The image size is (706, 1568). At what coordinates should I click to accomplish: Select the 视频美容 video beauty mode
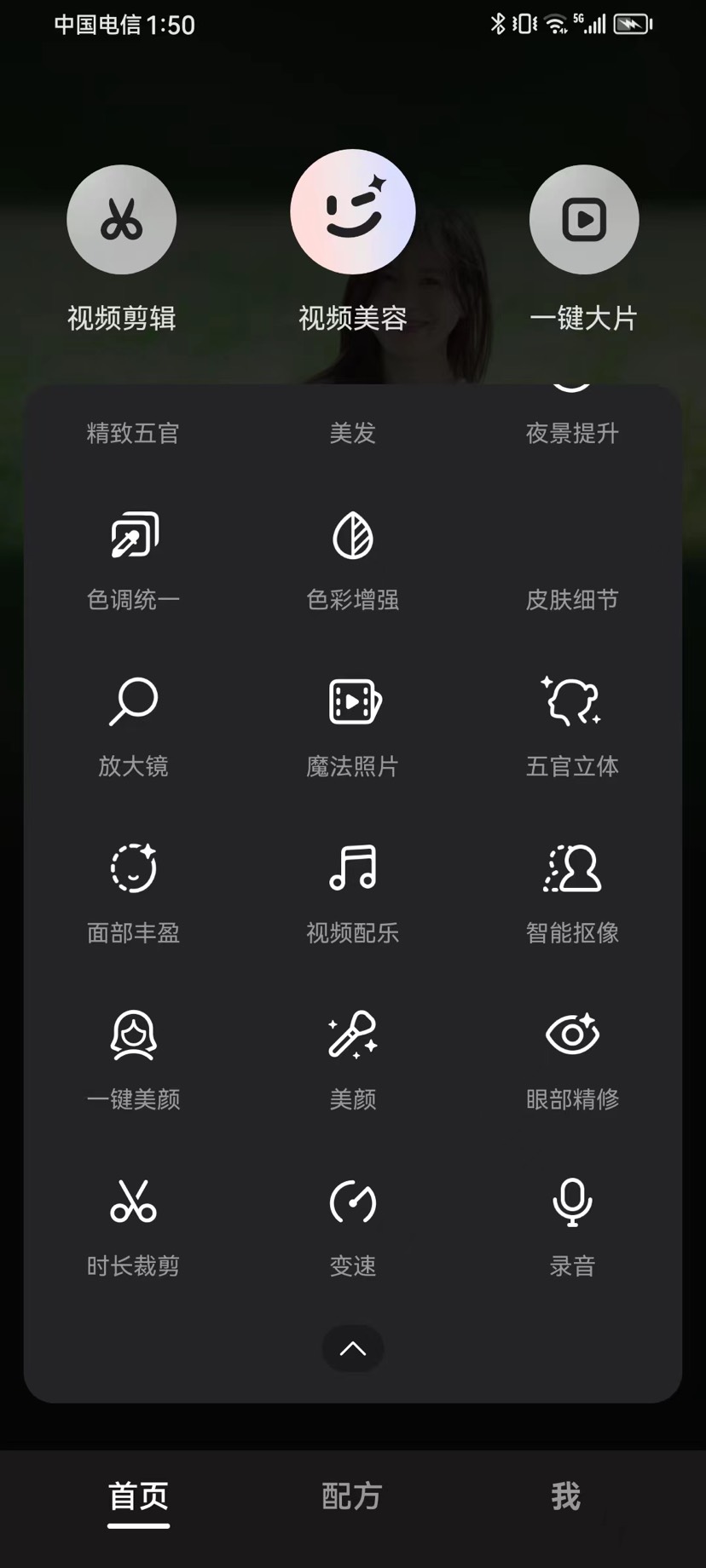[x=353, y=212]
